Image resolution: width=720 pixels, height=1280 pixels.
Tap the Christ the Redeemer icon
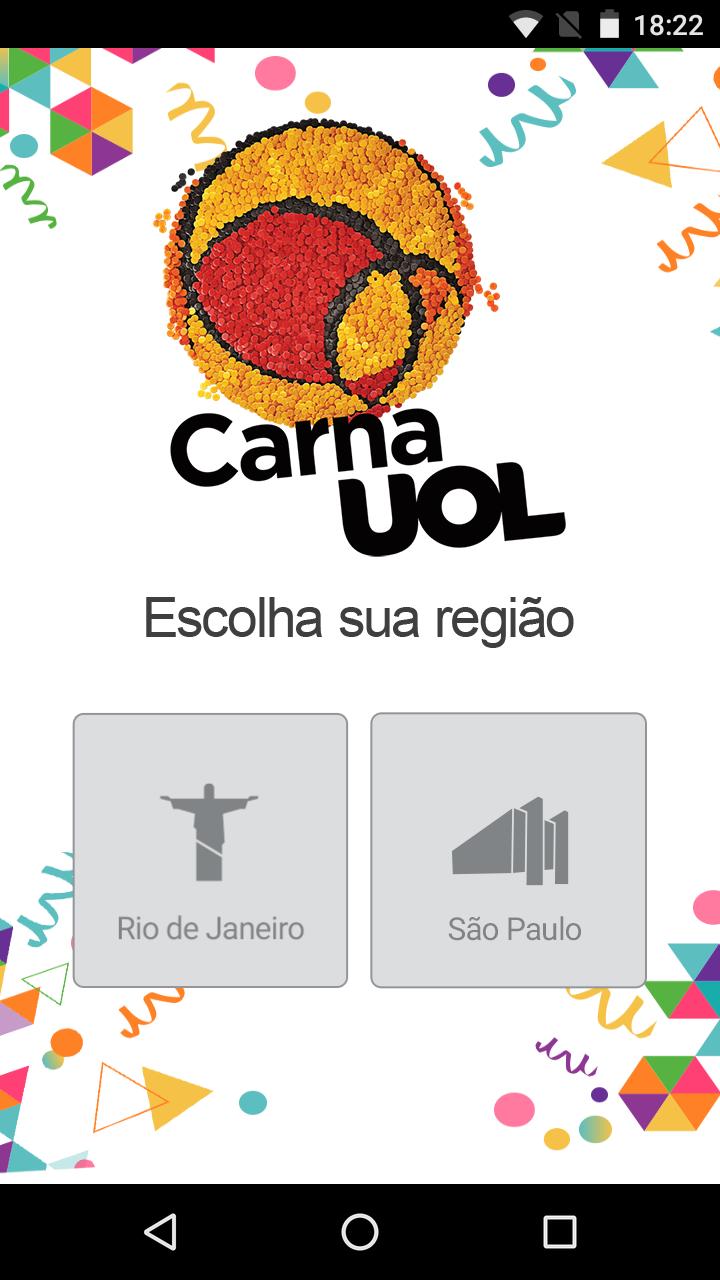click(208, 830)
